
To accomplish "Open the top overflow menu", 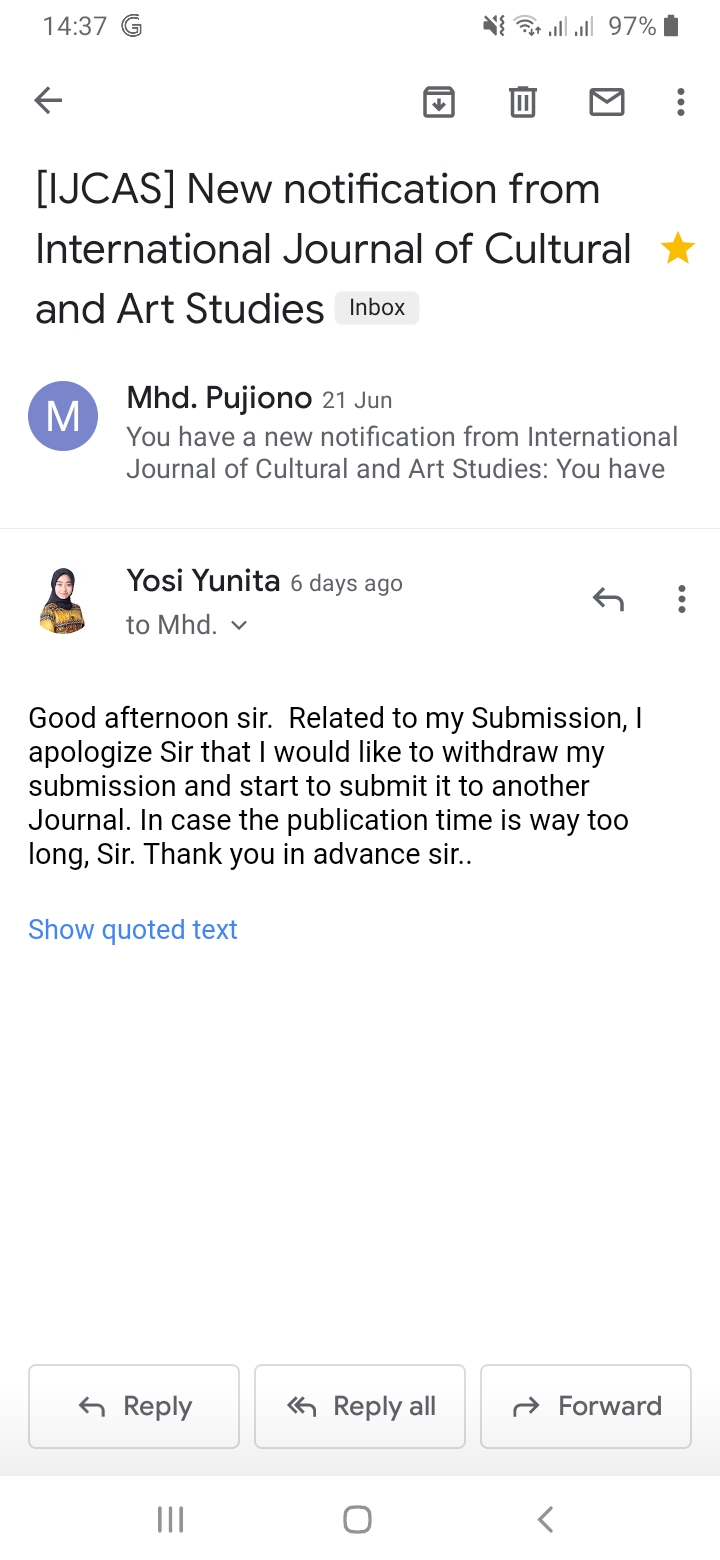I will pos(681,102).
